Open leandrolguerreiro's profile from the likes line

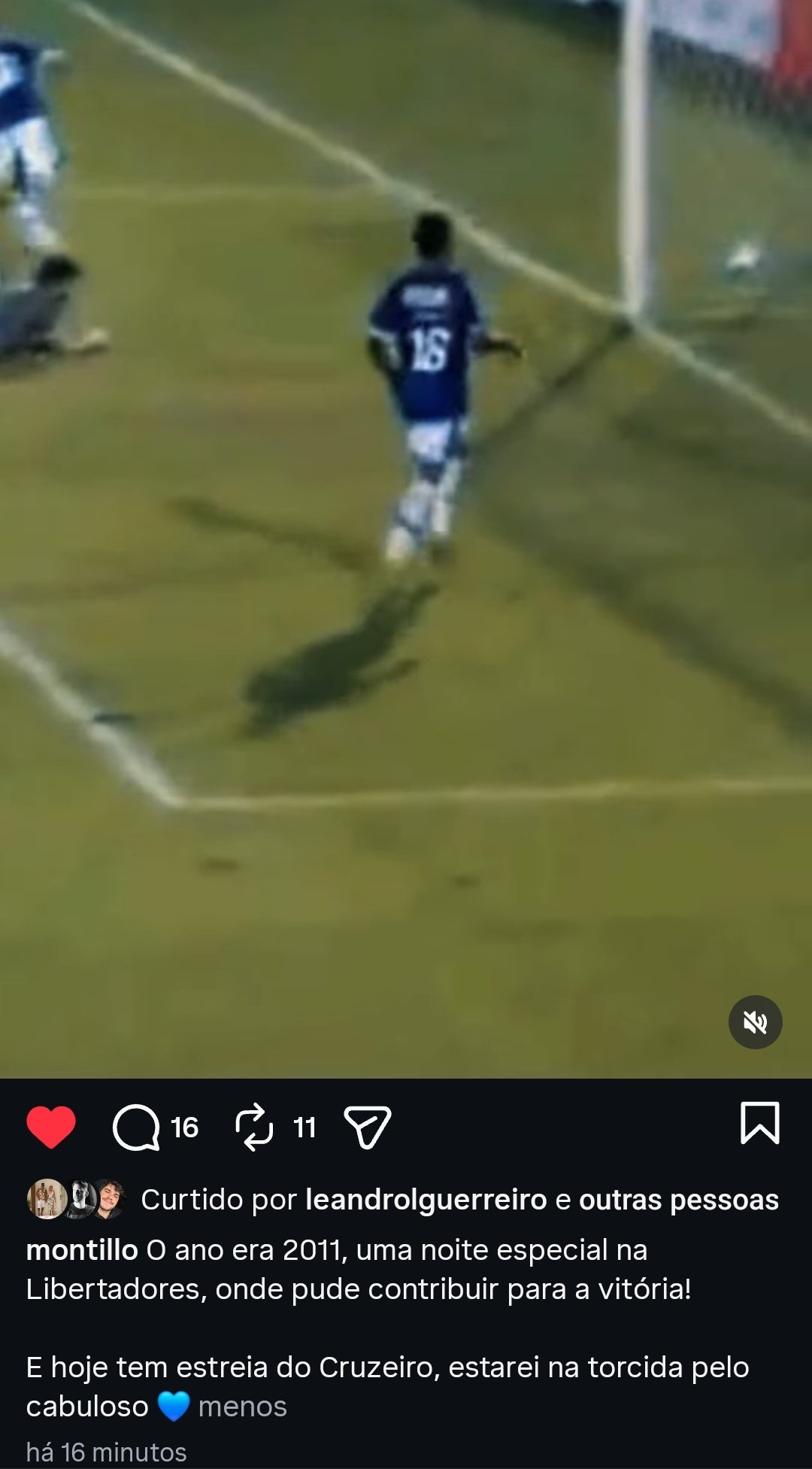click(426, 1200)
